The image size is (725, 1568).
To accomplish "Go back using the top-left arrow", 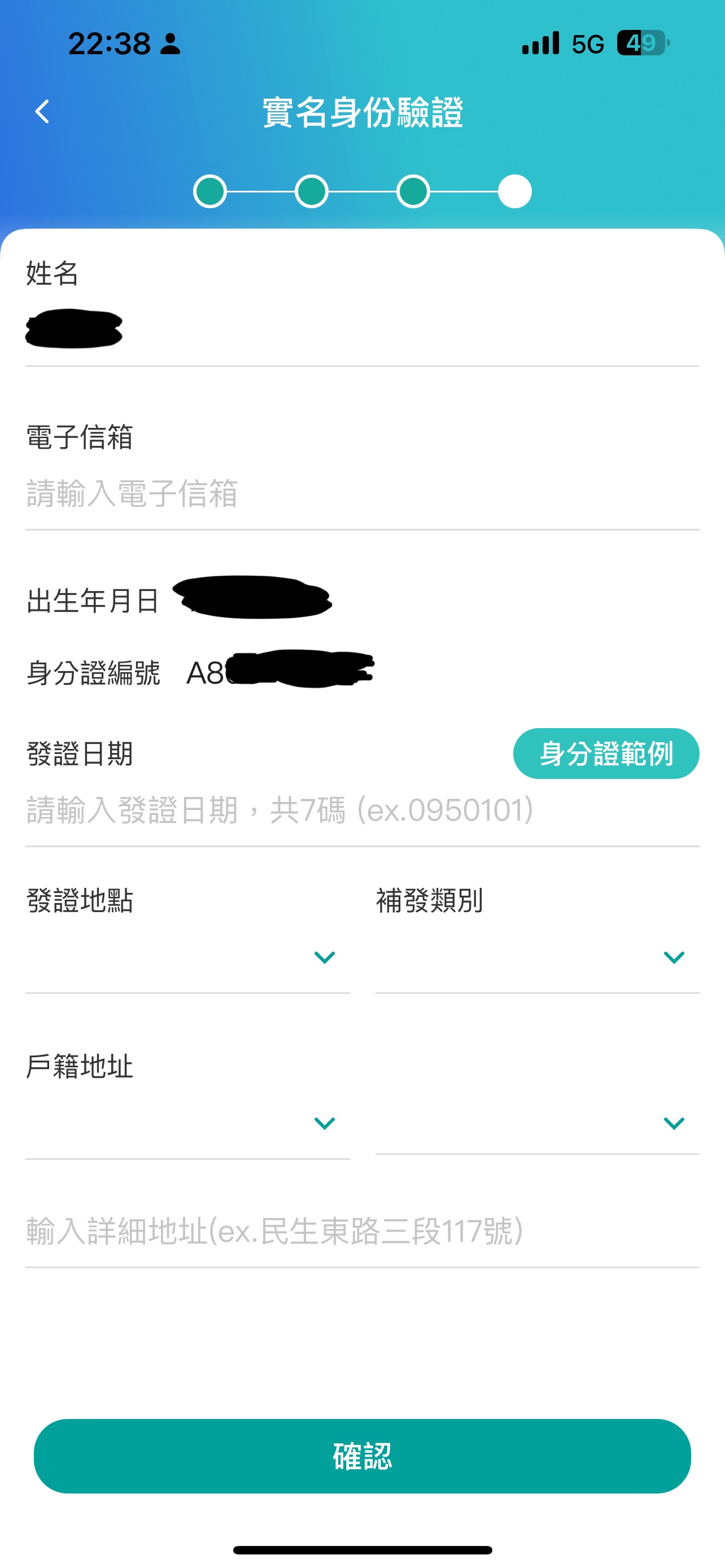I will 42,111.
